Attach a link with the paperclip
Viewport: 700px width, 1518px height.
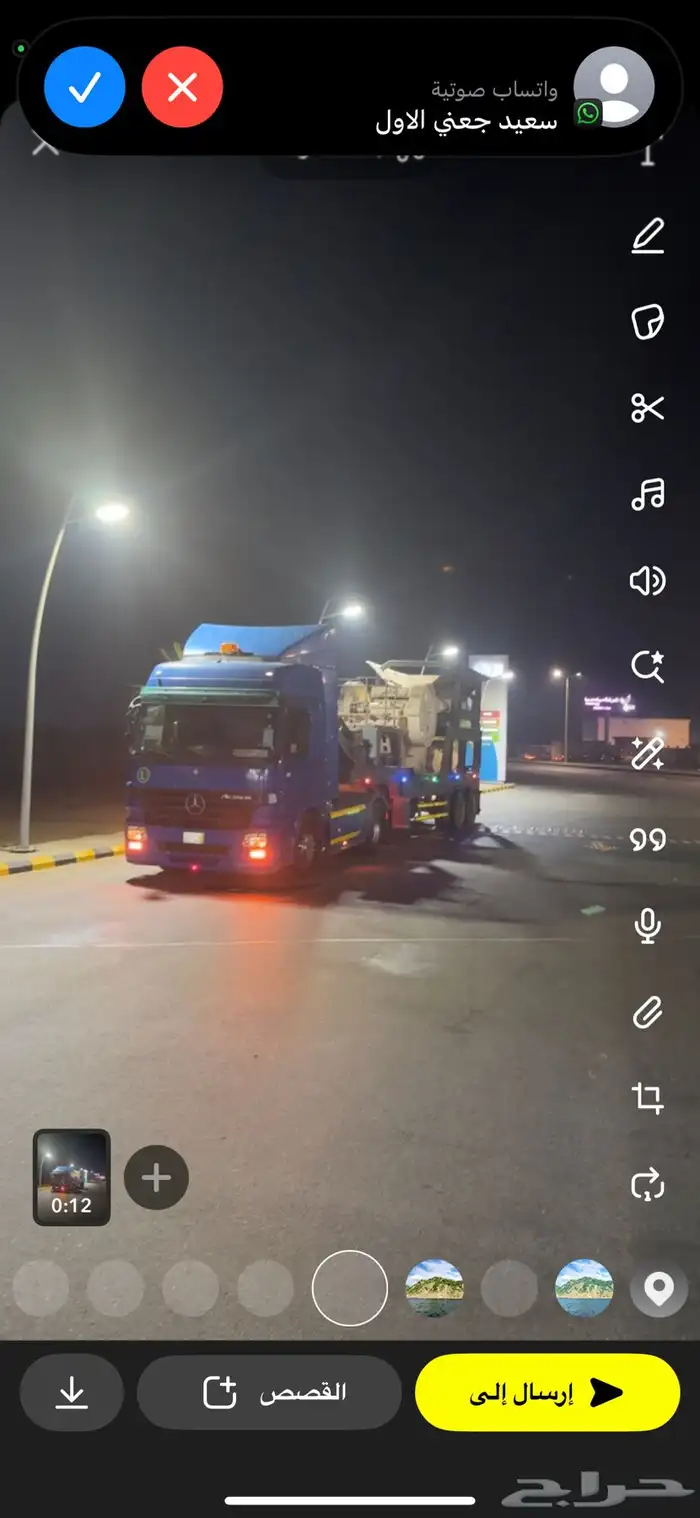pyautogui.click(x=648, y=1013)
